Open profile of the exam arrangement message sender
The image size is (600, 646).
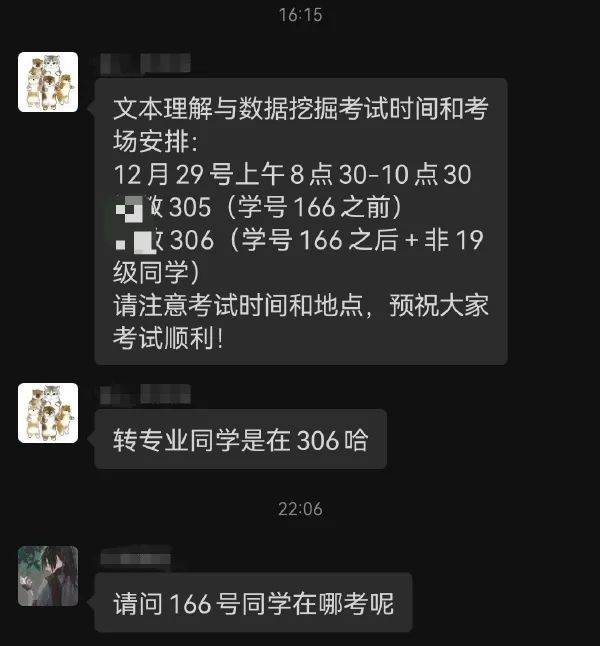[48, 82]
